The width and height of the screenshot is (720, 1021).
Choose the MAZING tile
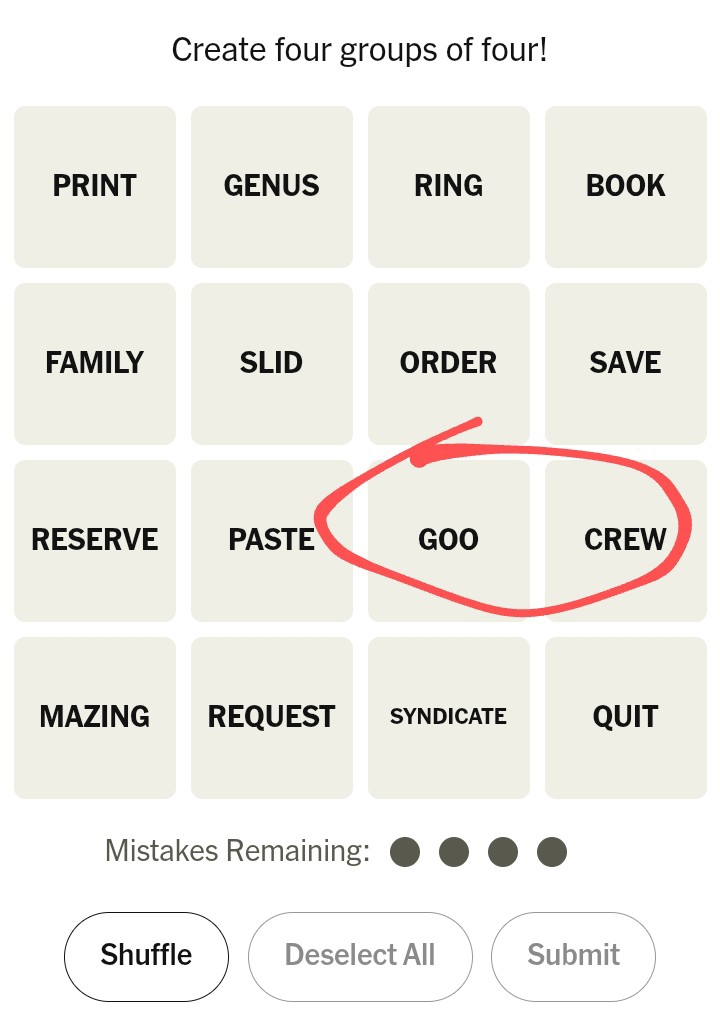pyautogui.click(x=95, y=717)
